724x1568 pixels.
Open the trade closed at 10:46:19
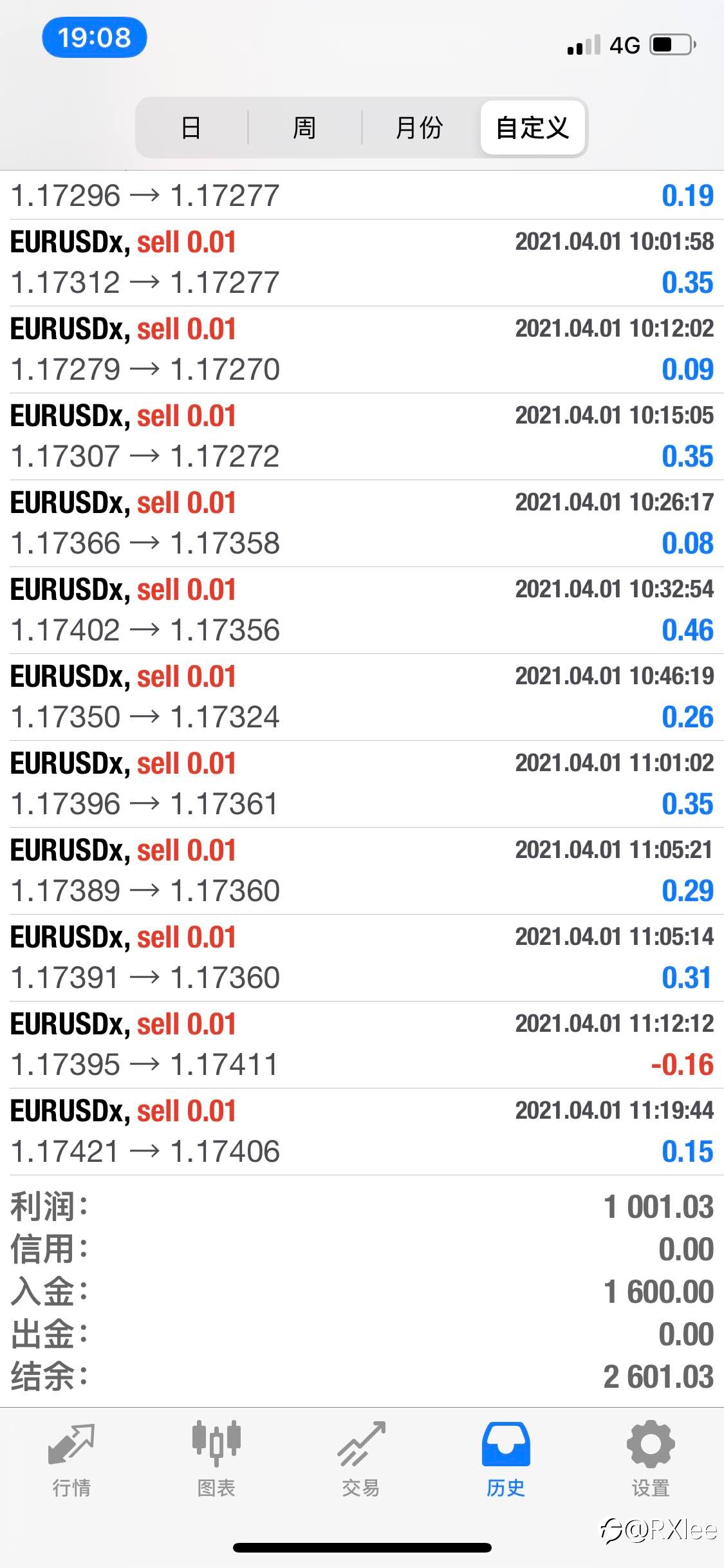coord(362,697)
